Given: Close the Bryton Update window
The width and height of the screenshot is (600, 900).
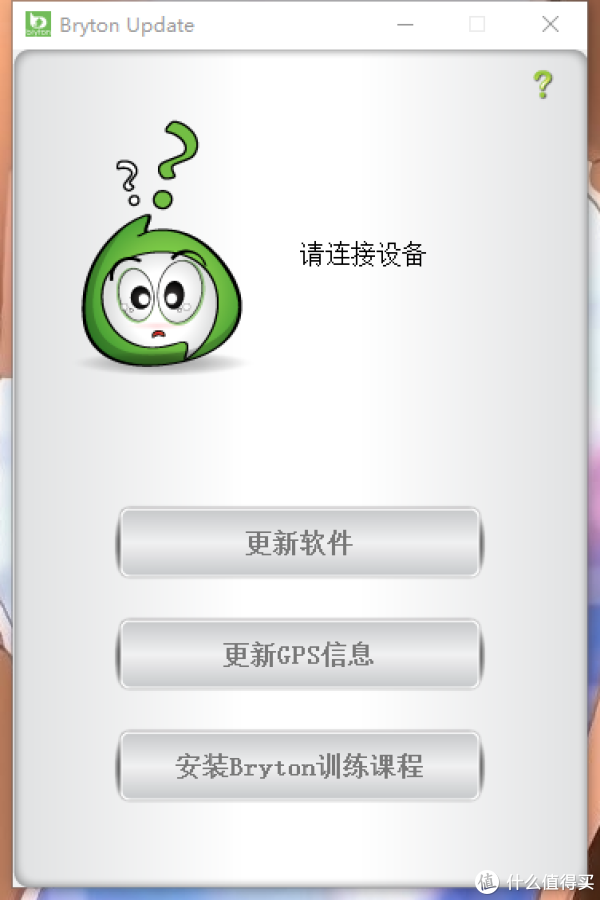Looking at the screenshot, I should coord(550,25).
